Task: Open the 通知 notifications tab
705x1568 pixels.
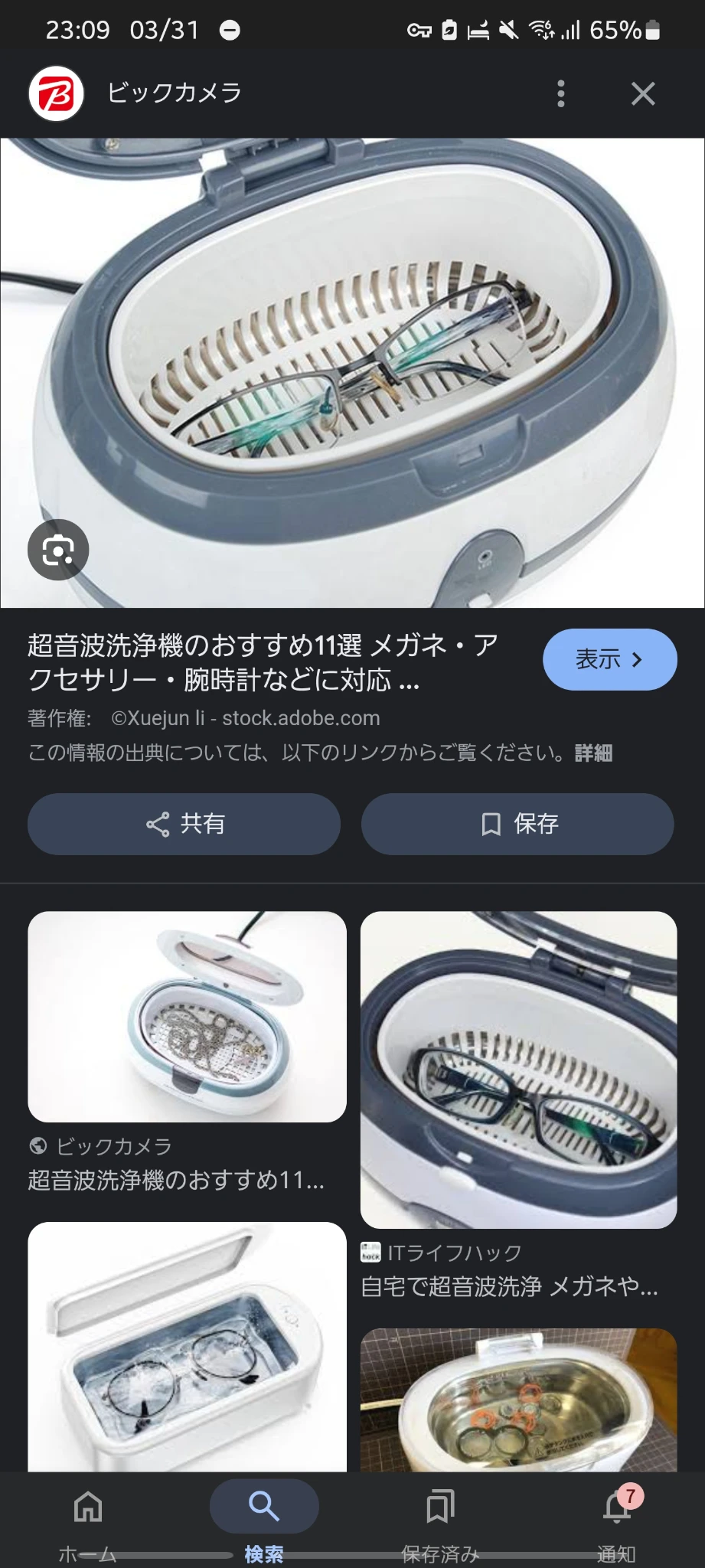Action: click(x=616, y=1520)
